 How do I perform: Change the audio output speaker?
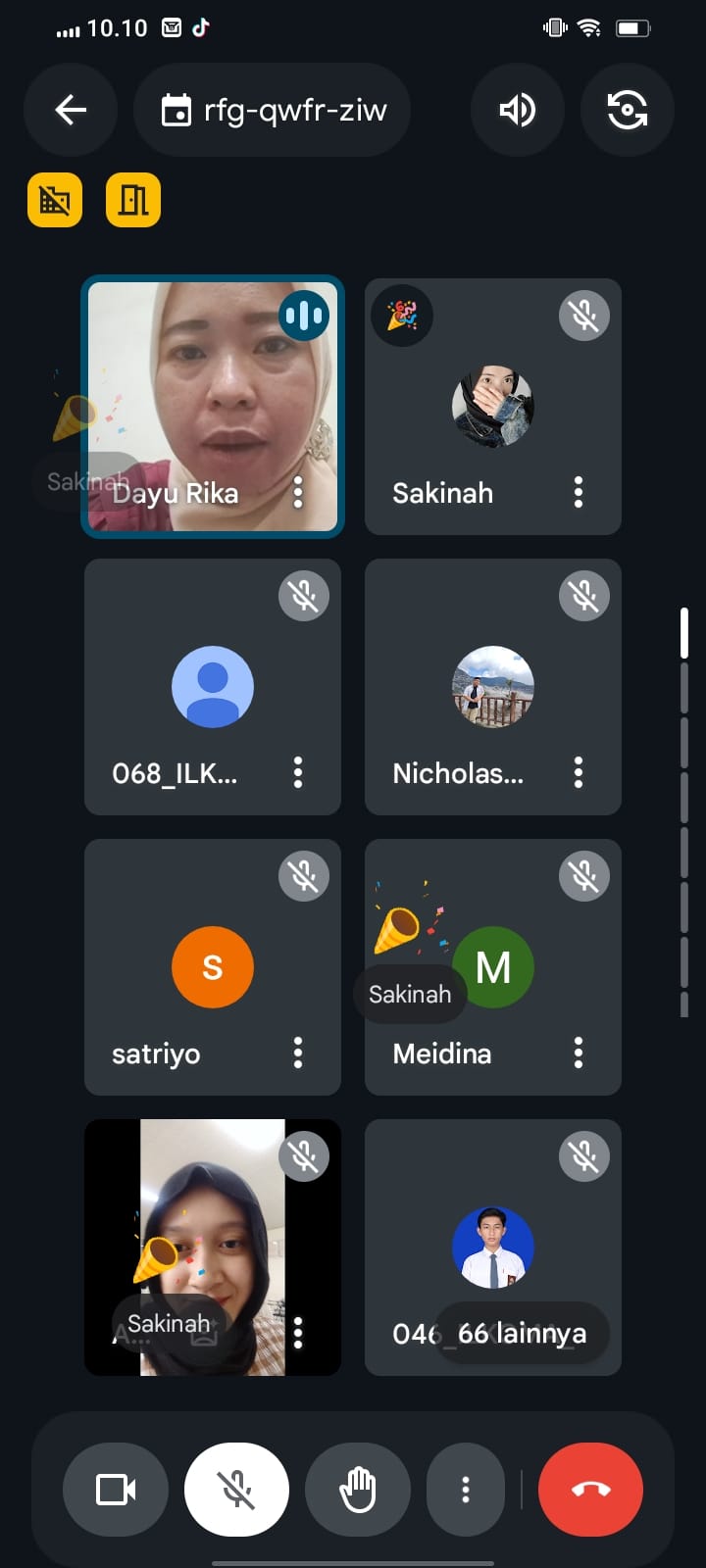(x=517, y=110)
